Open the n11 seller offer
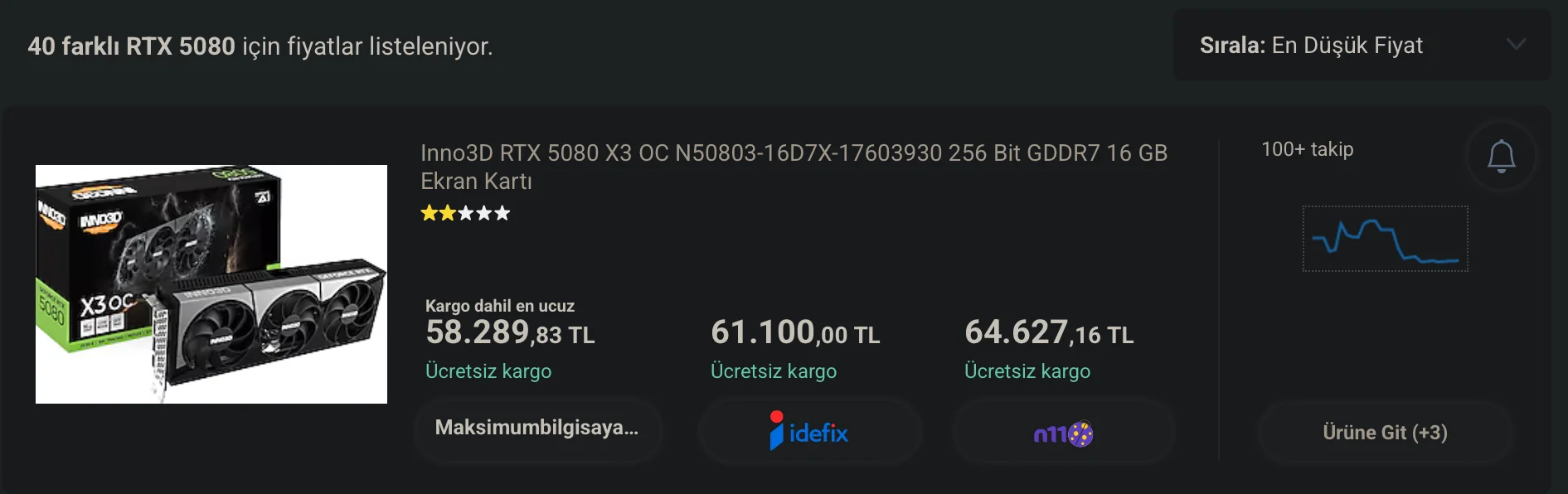This screenshot has width=1568, height=494. pyautogui.click(x=1063, y=433)
